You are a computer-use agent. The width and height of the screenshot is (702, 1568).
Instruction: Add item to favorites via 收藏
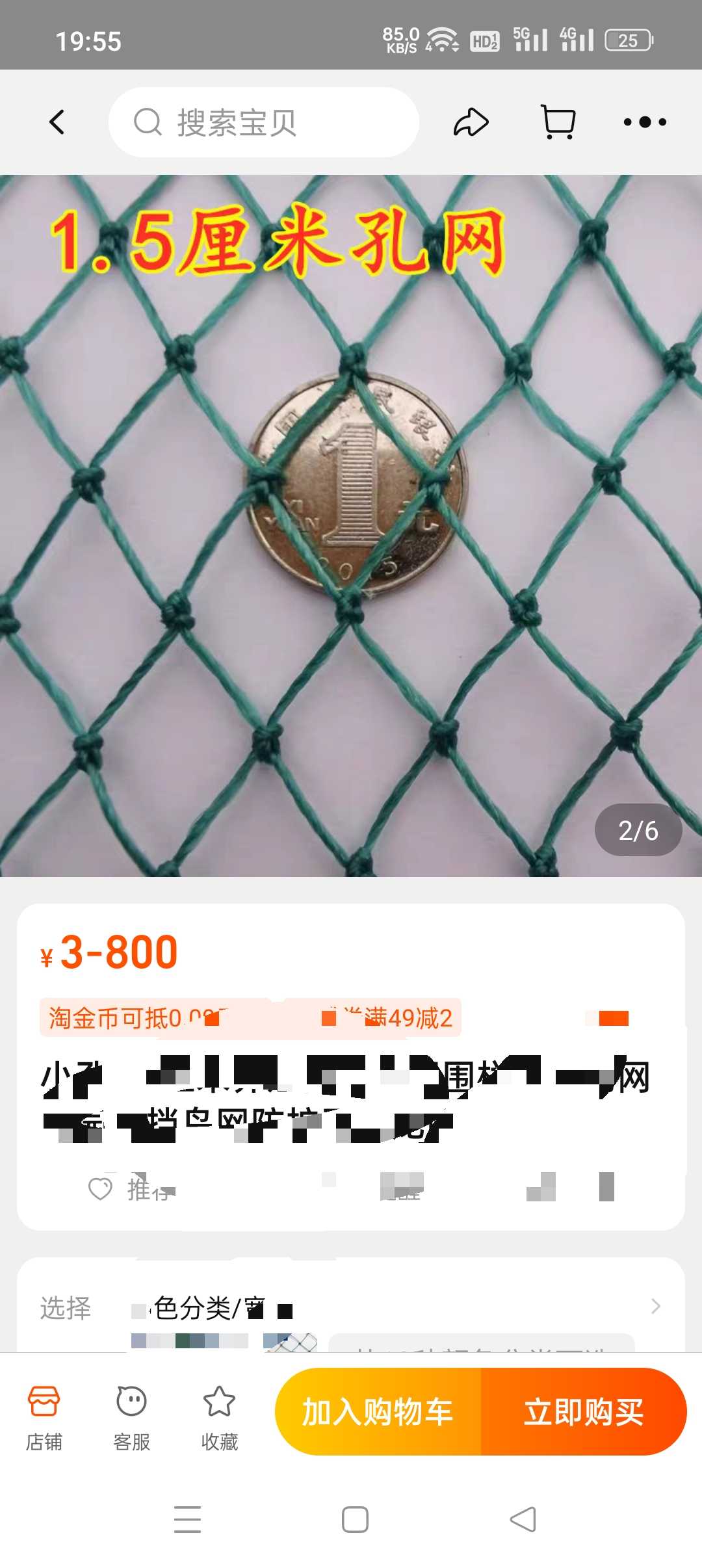pos(220,1418)
